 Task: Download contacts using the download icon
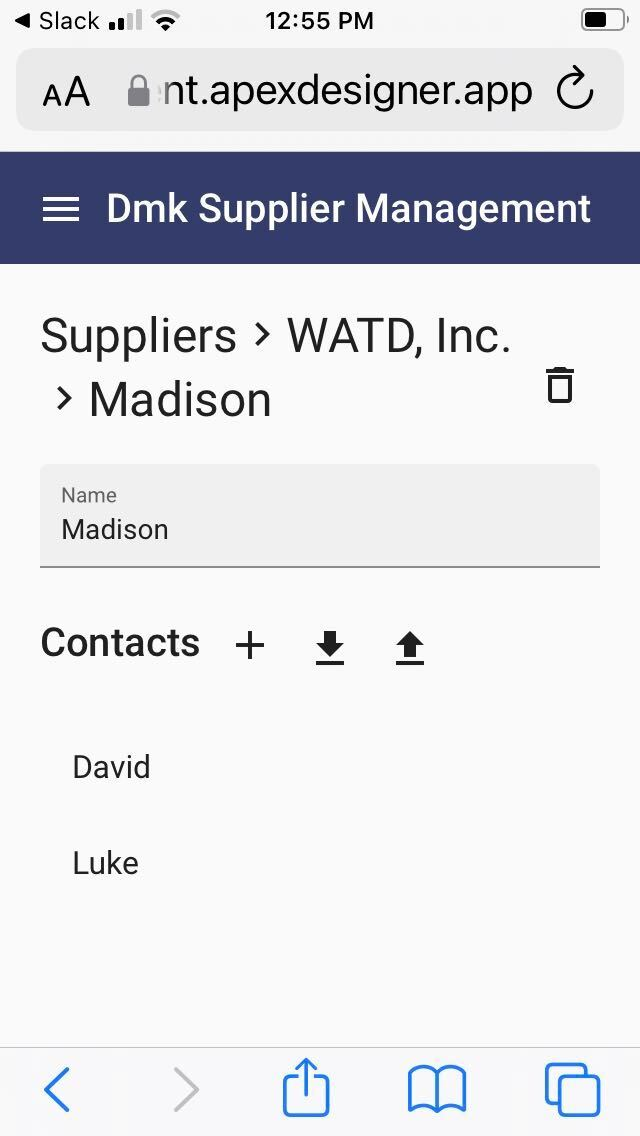(x=330, y=646)
